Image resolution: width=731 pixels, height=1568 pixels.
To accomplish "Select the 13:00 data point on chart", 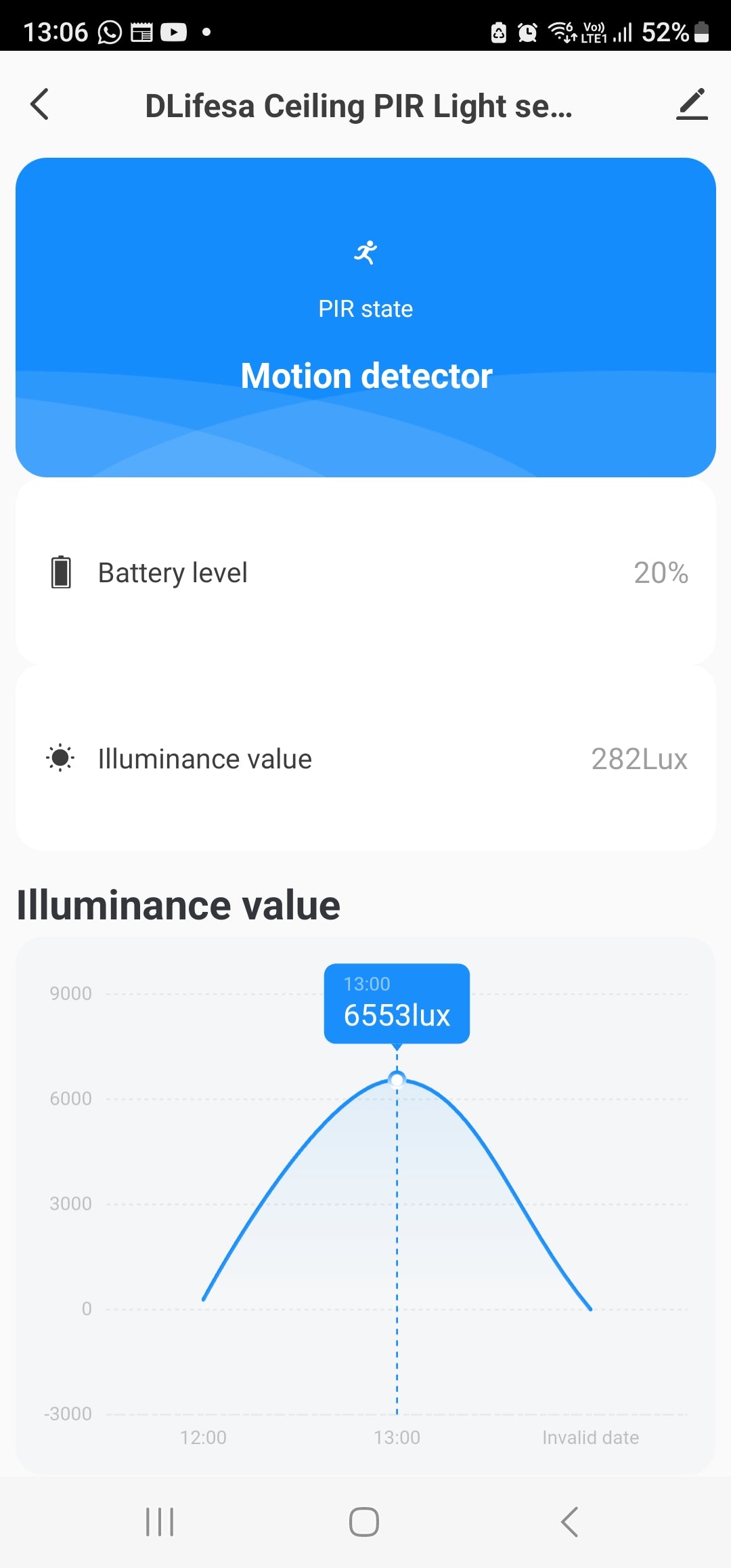I will [x=397, y=1079].
